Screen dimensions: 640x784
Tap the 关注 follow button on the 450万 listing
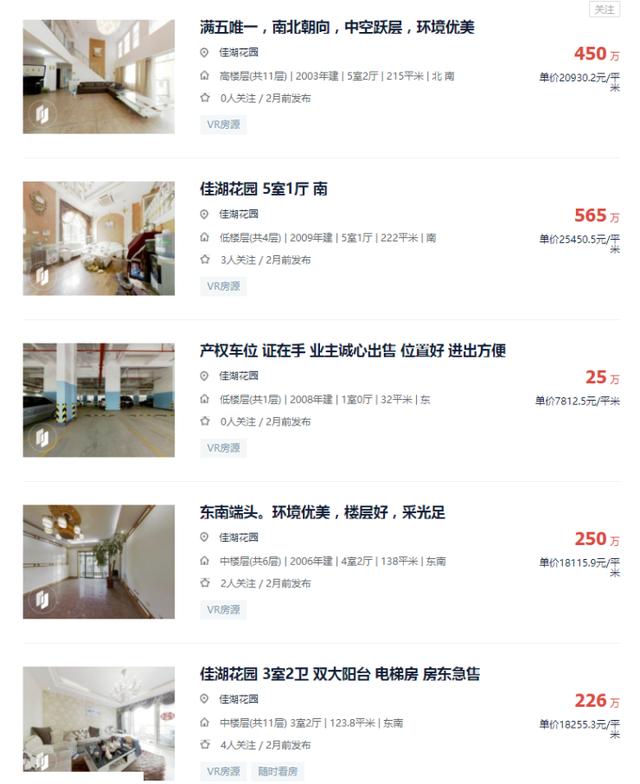(604, 9)
